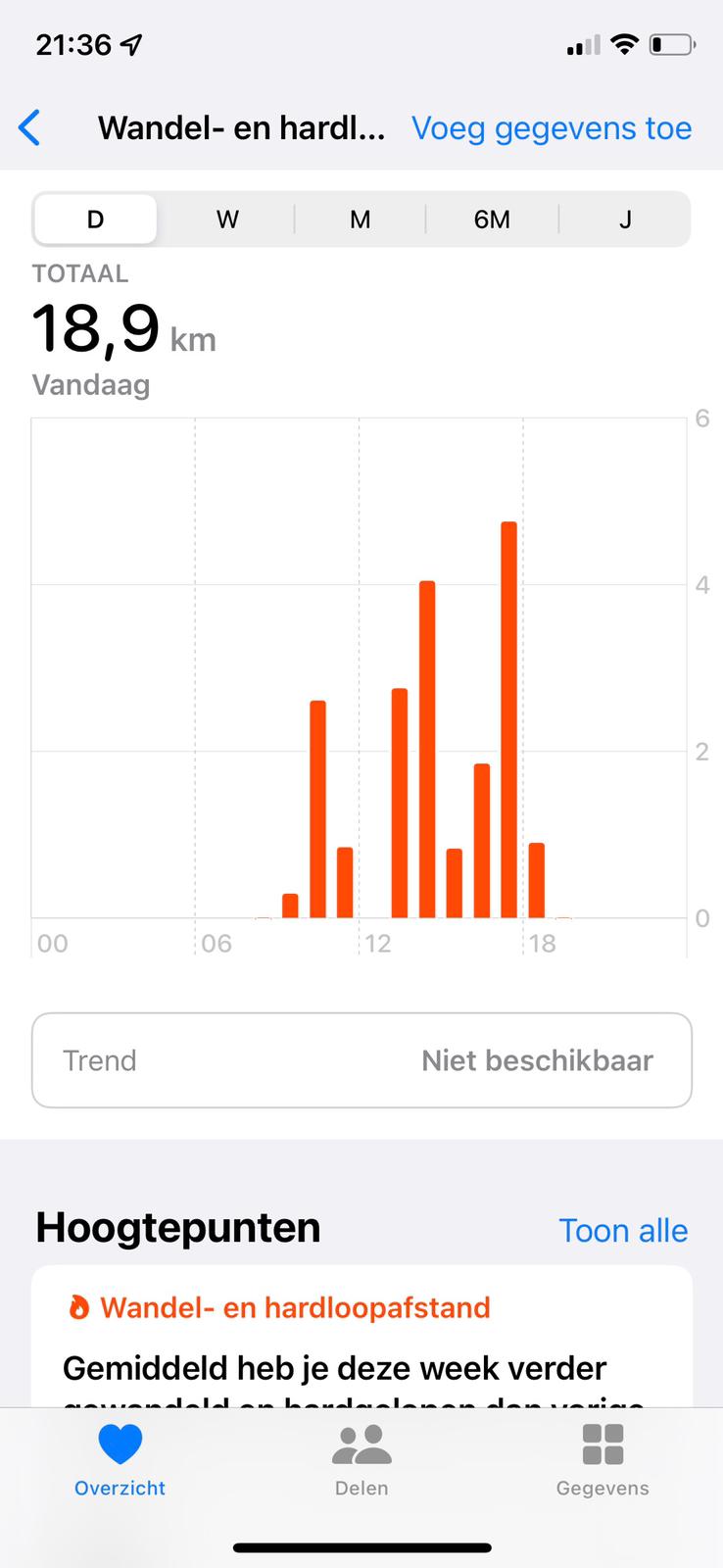Switch to the J year view

(x=625, y=219)
